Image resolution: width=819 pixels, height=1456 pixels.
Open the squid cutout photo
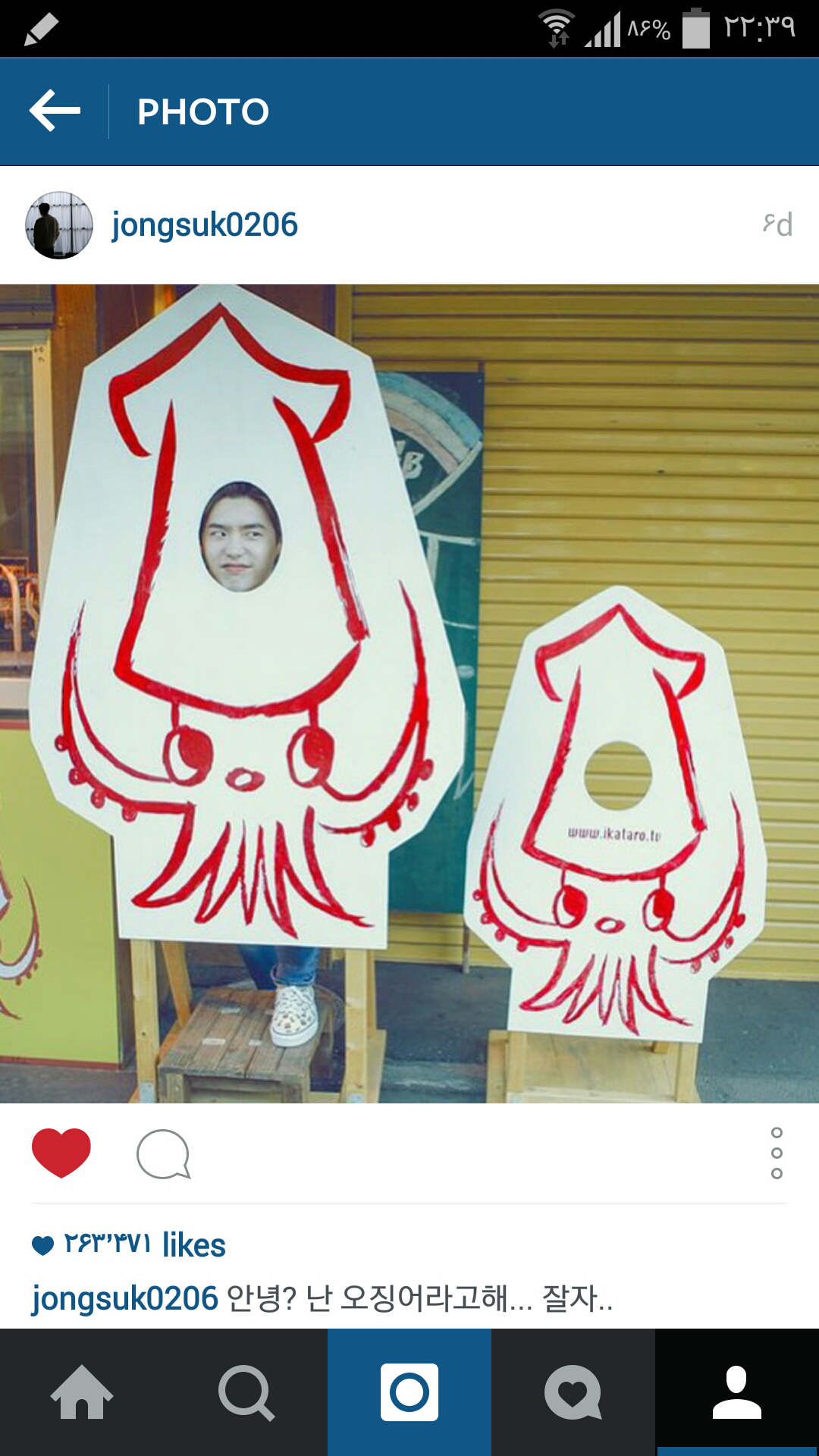tap(409, 694)
